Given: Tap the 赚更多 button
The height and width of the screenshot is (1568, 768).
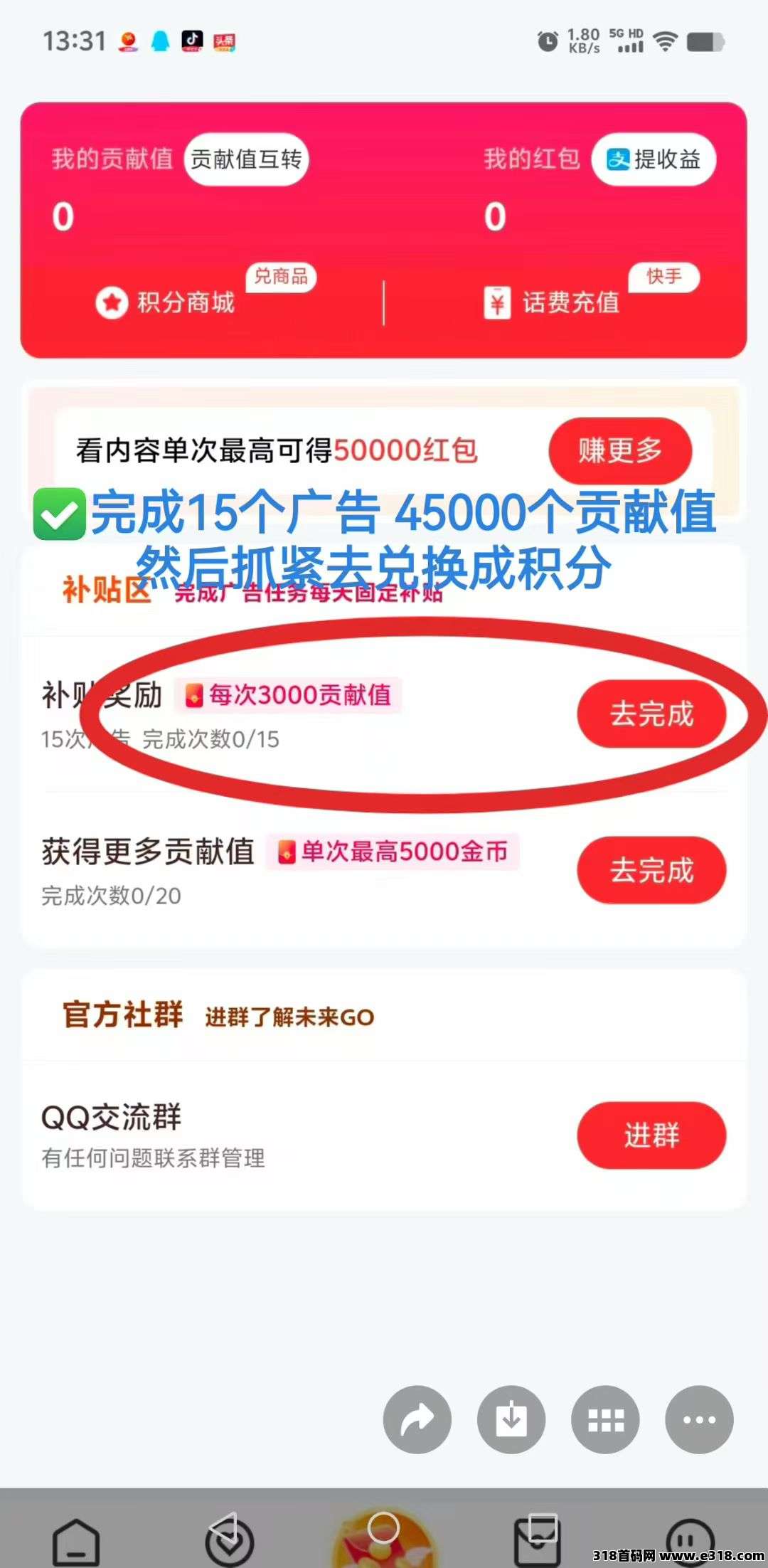Looking at the screenshot, I should 619,450.
